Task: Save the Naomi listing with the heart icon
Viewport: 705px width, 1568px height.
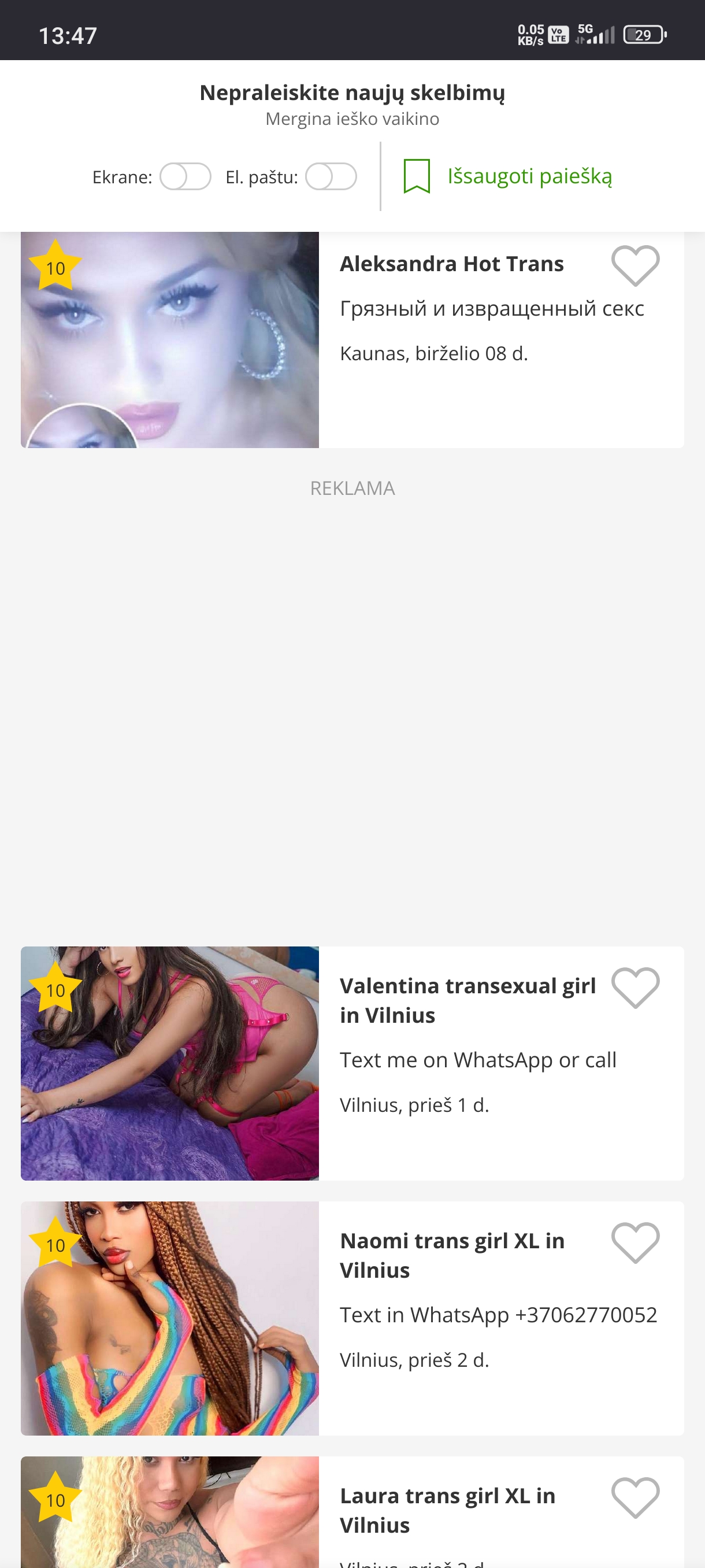Action: [x=635, y=1242]
